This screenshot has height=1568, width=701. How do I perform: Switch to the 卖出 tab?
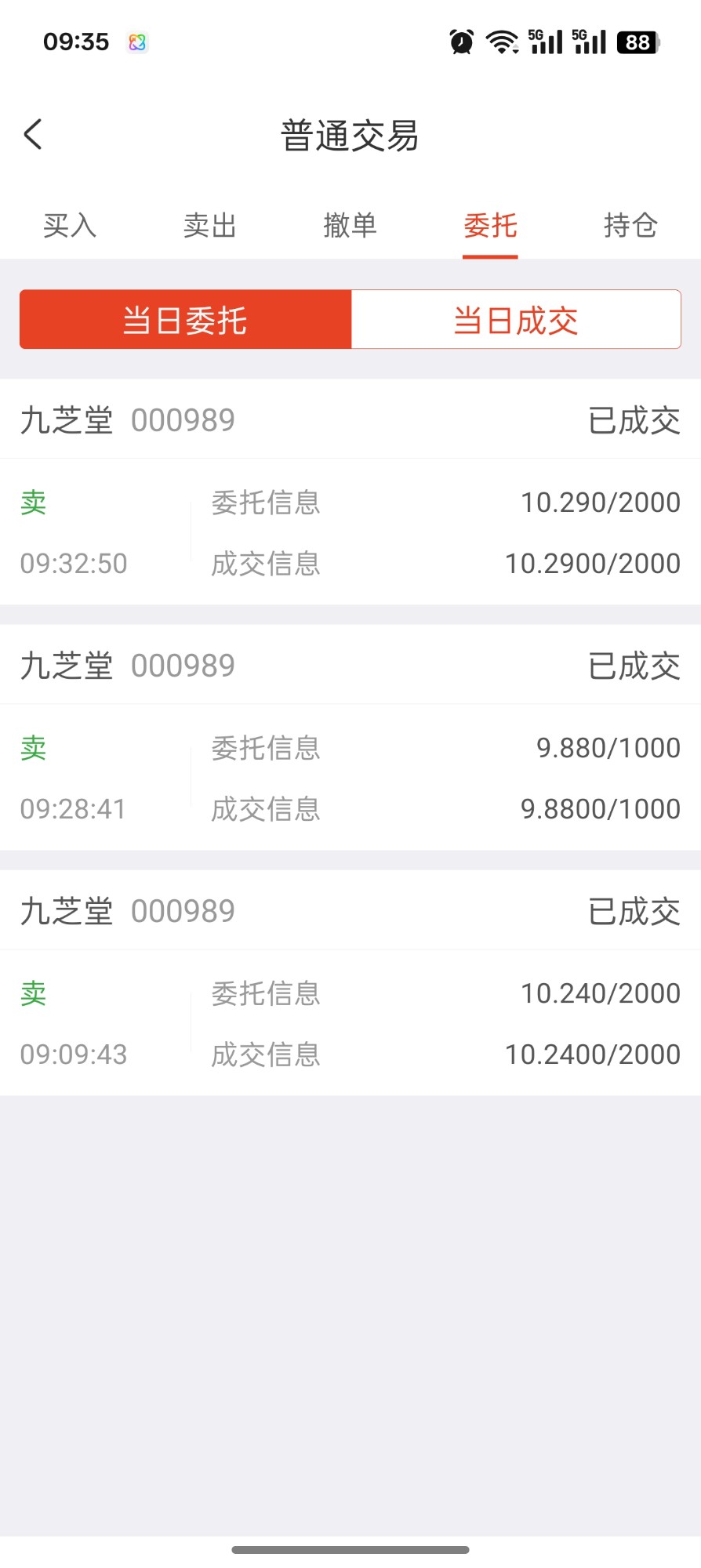pos(210,226)
